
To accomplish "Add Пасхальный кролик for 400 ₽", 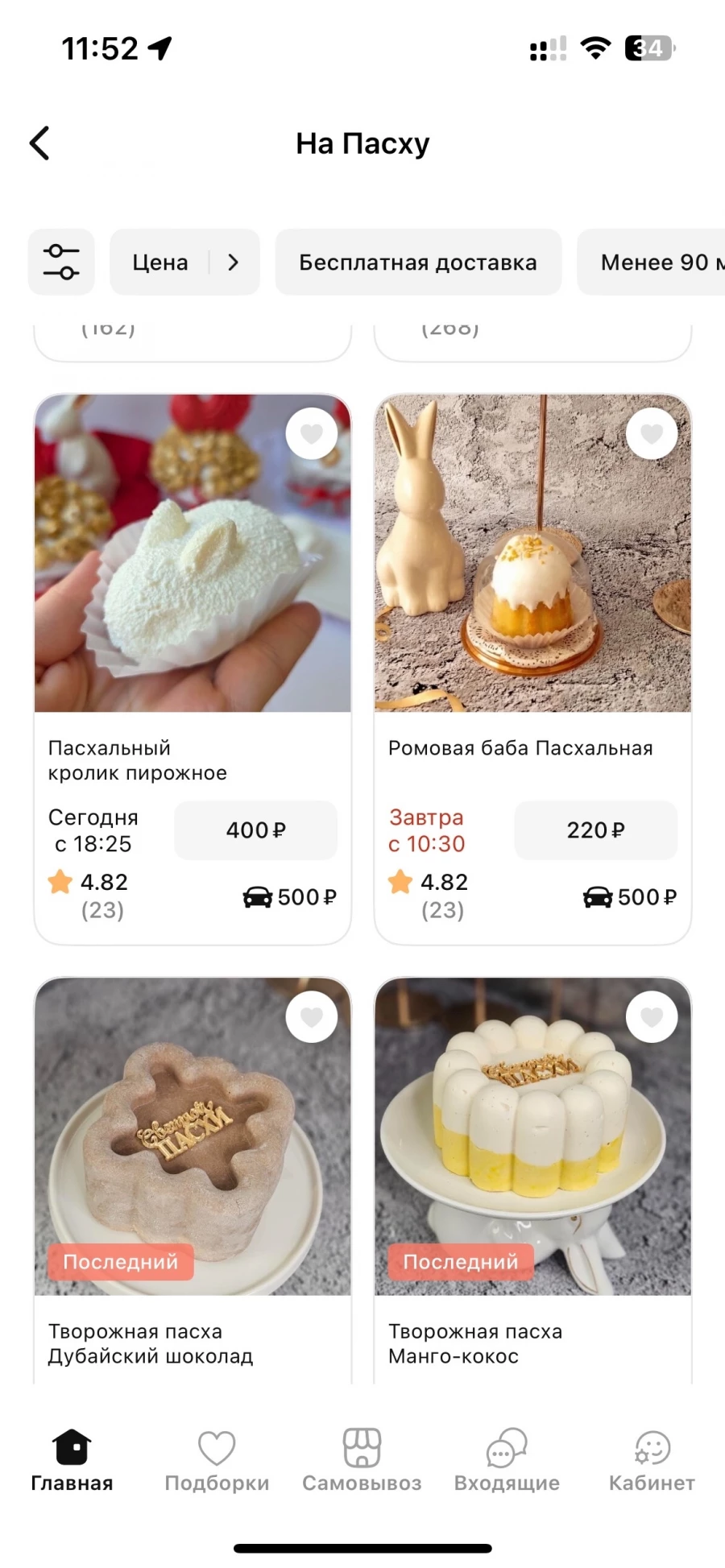I will tap(255, 830).
